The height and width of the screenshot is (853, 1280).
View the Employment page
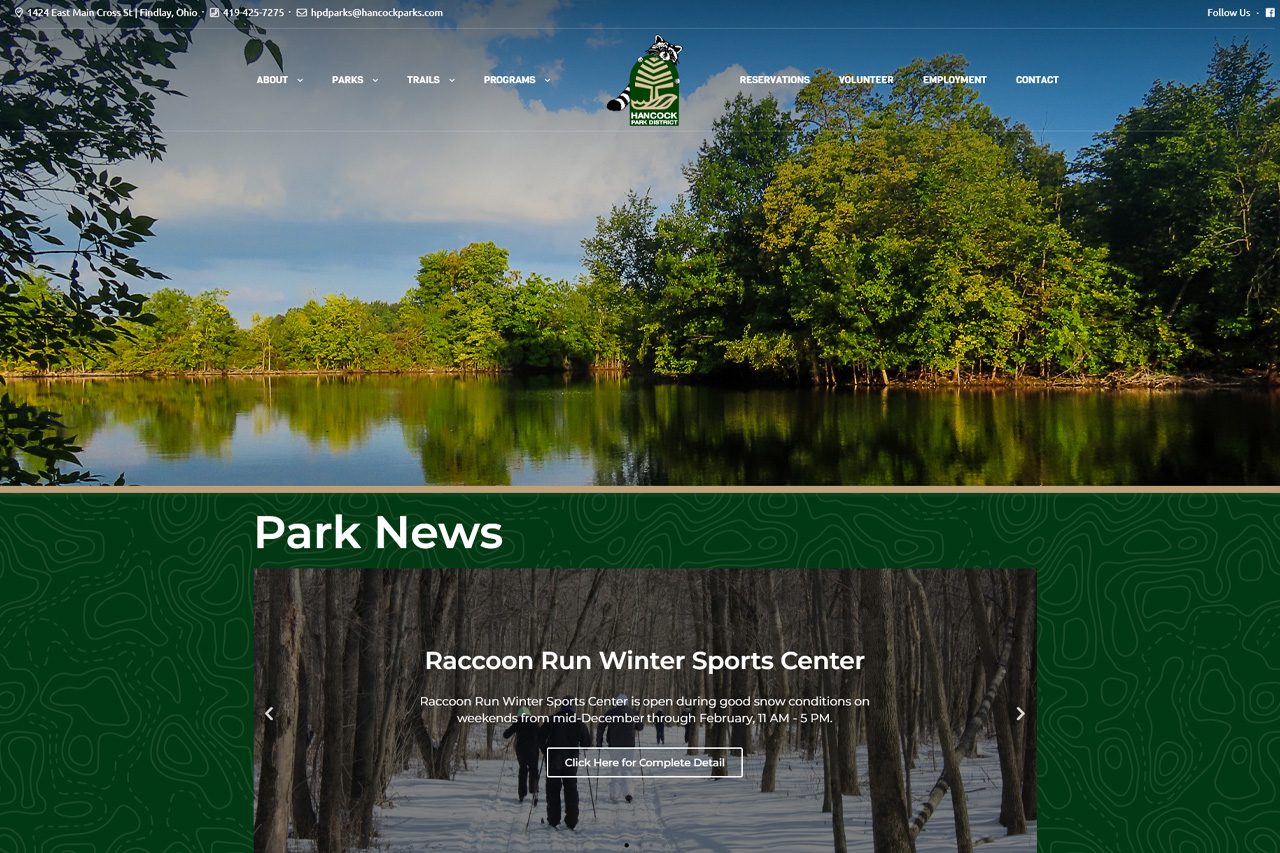coord(954,80)
